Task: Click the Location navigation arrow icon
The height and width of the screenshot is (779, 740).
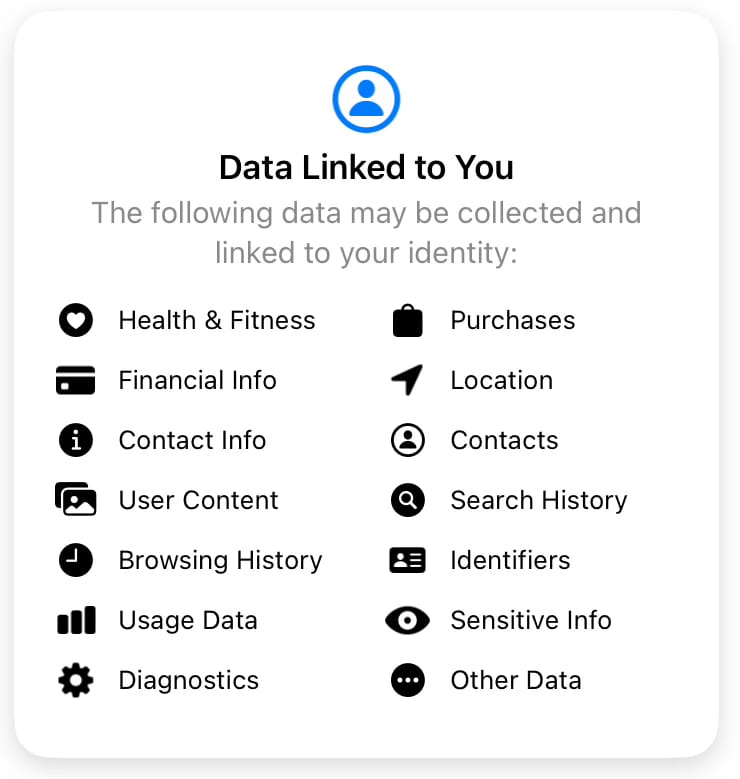Action: [x=408, y=380]
